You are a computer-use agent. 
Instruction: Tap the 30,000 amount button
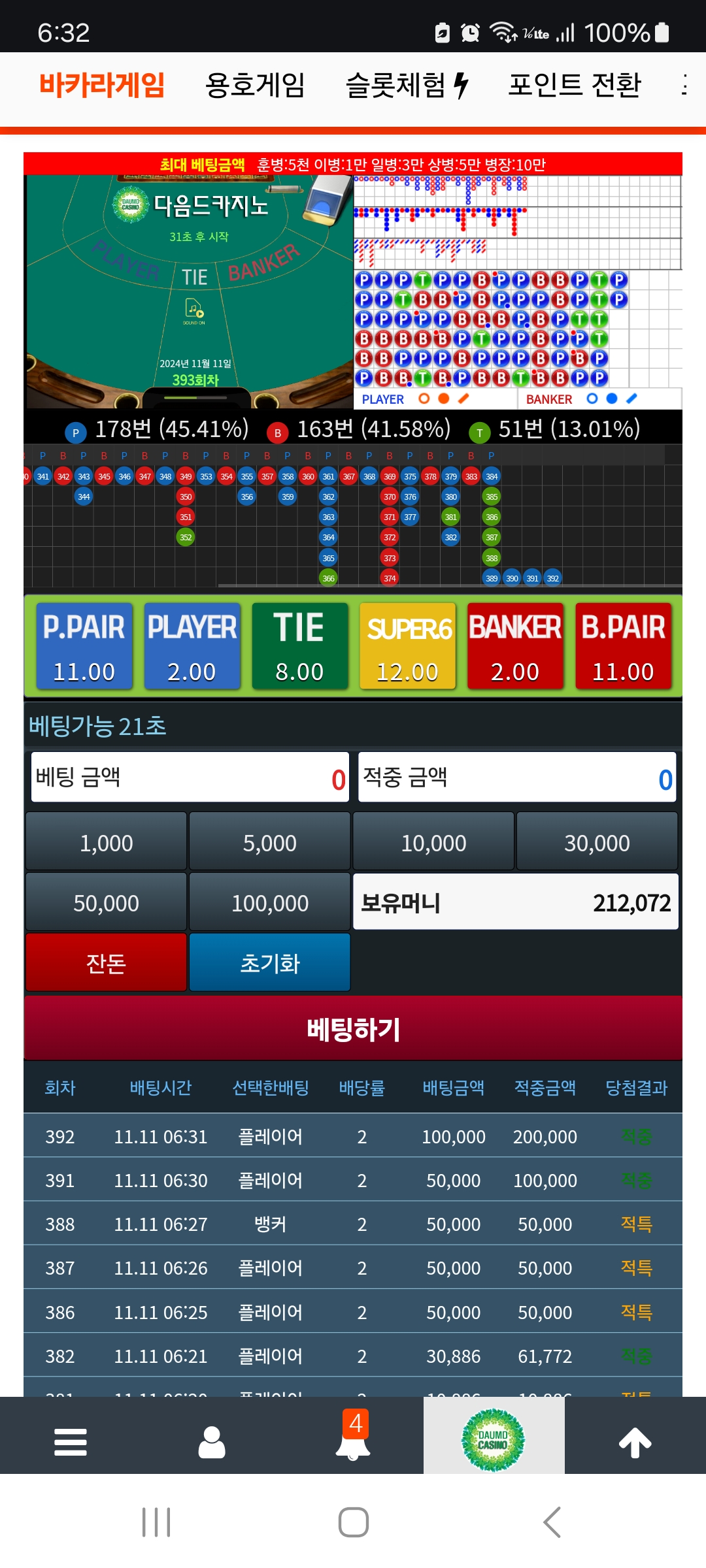coord(597,841)
